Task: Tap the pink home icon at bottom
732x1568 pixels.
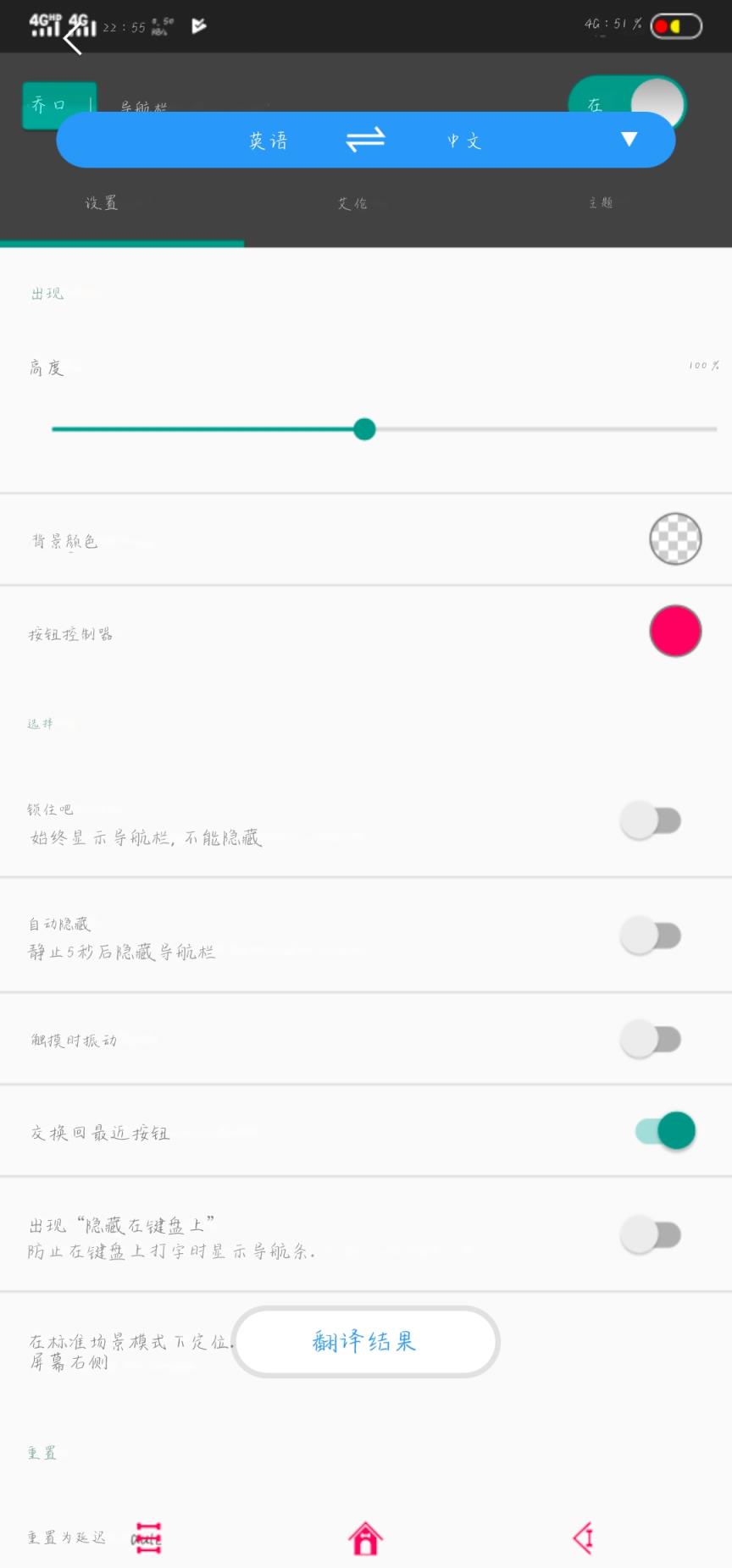Action: [365, 1538]
